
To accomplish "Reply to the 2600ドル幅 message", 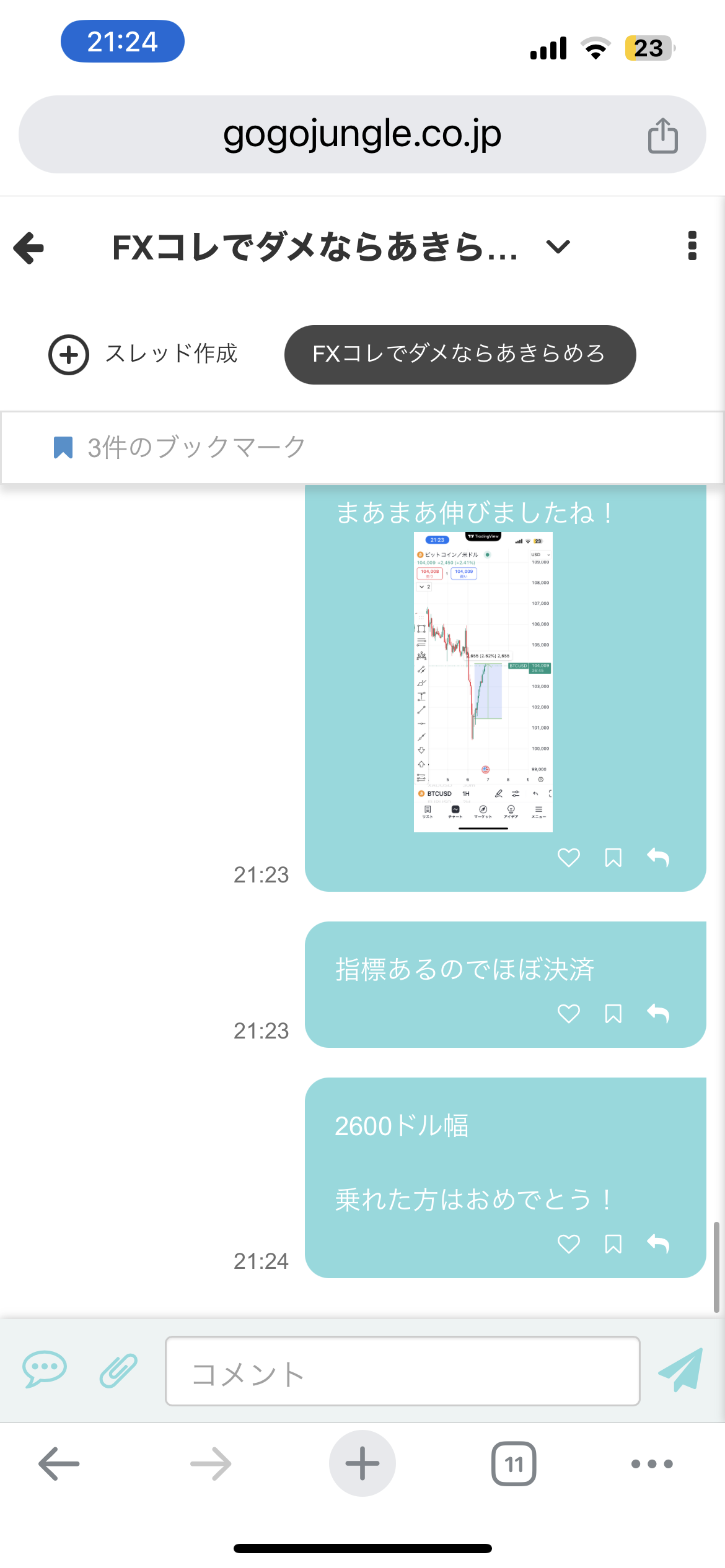I will coord(658,1244).
